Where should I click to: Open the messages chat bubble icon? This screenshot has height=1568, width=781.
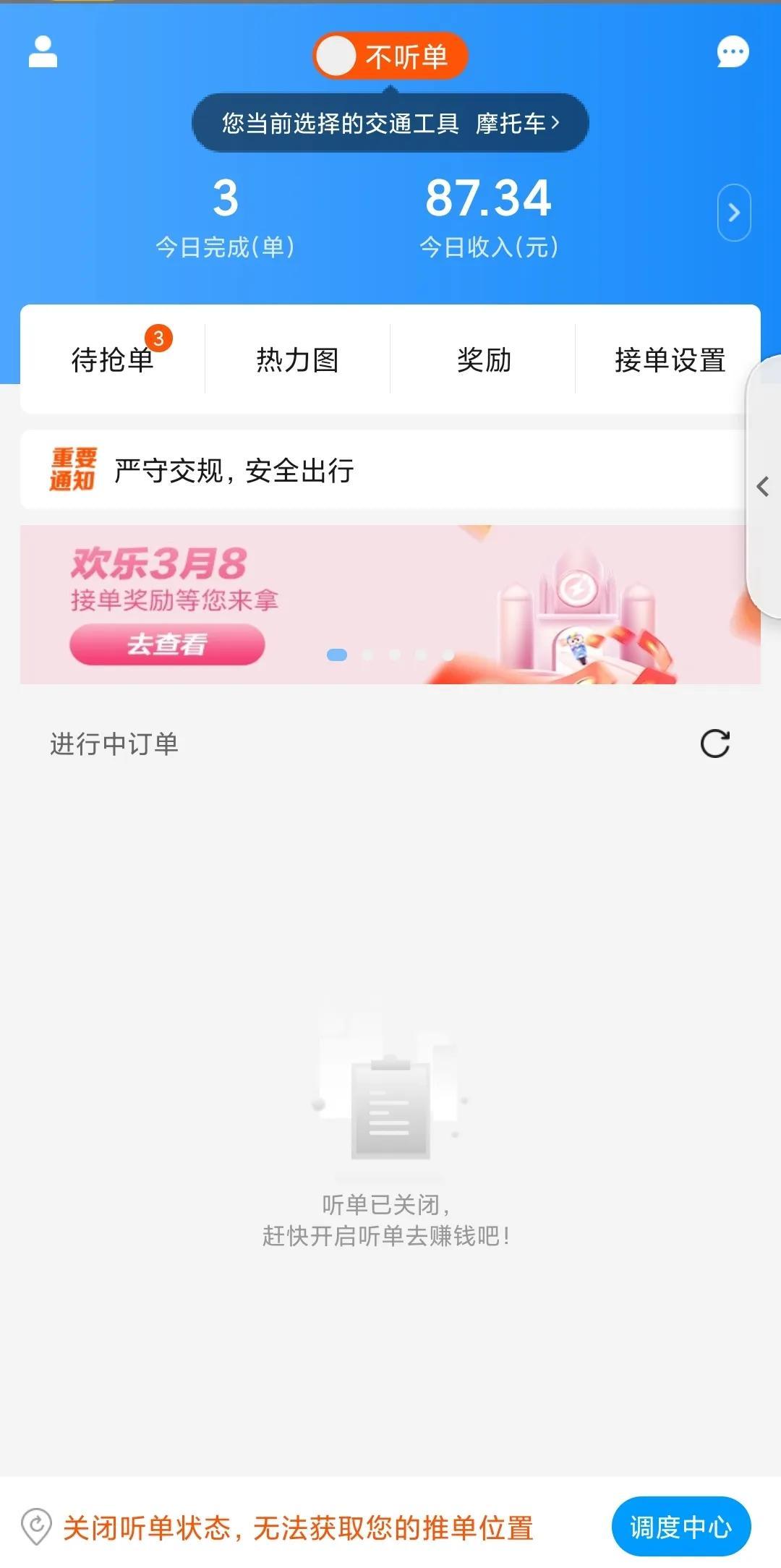tap(733, 52)
